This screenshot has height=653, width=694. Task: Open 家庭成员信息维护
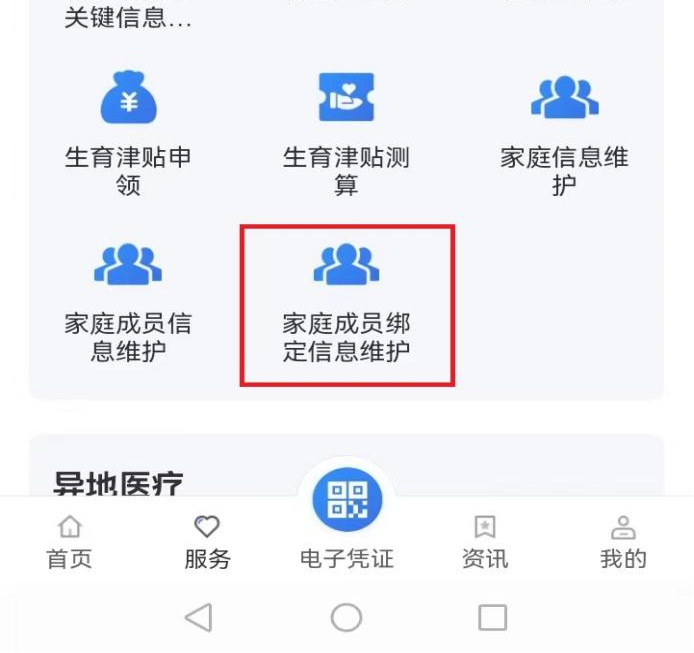click(x=127, y=300)
